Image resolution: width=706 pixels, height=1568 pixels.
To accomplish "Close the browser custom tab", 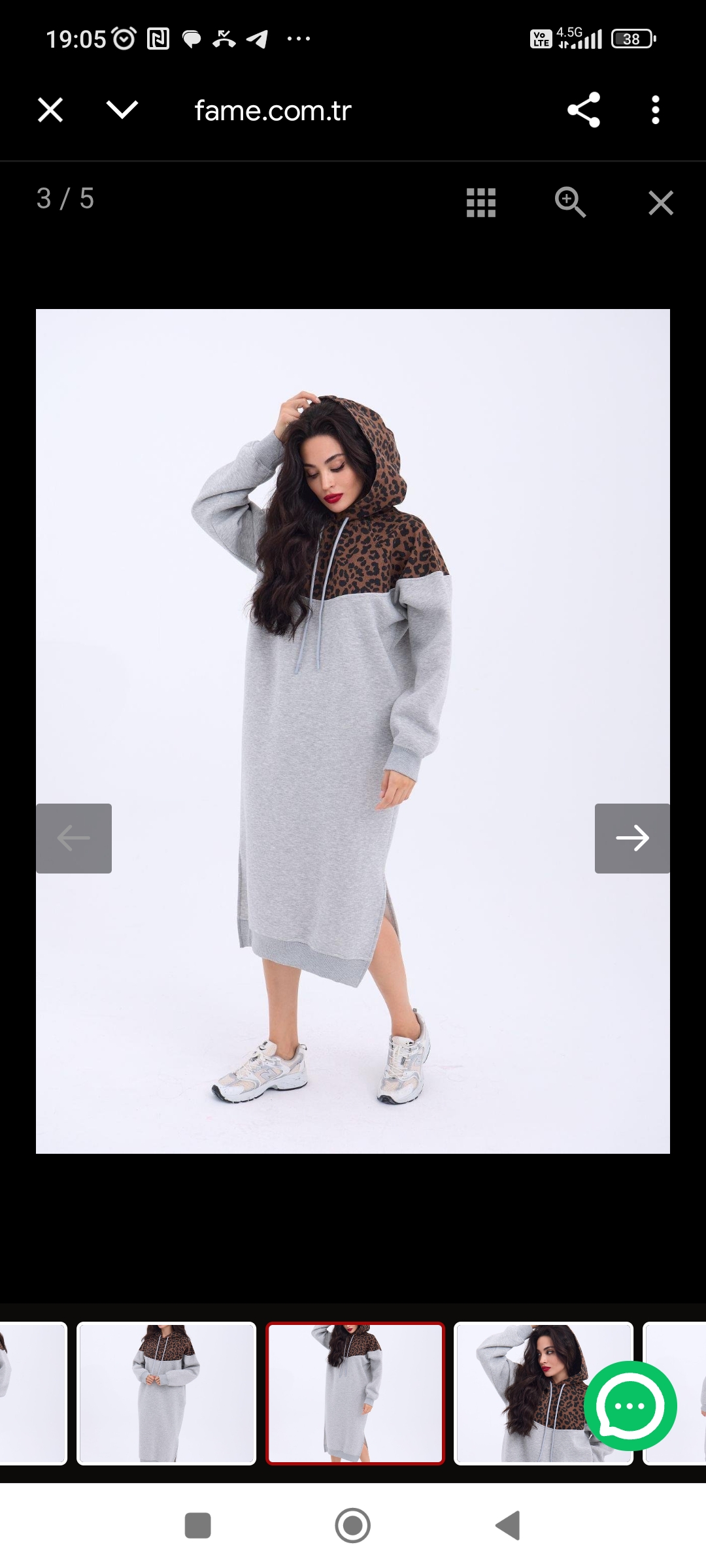I will [x=50, y=110].
